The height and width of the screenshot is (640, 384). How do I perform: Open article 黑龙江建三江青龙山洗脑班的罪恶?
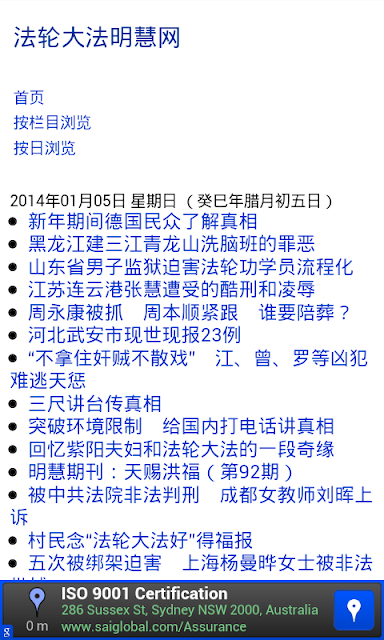point(171,244)
